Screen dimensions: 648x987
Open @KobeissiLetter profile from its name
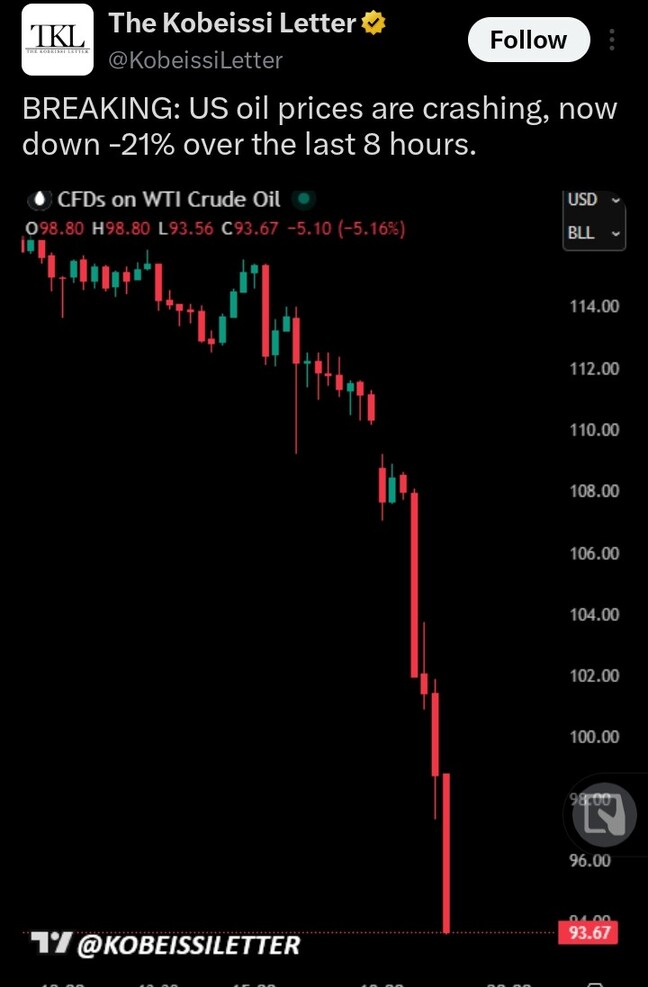click(232, 23)
